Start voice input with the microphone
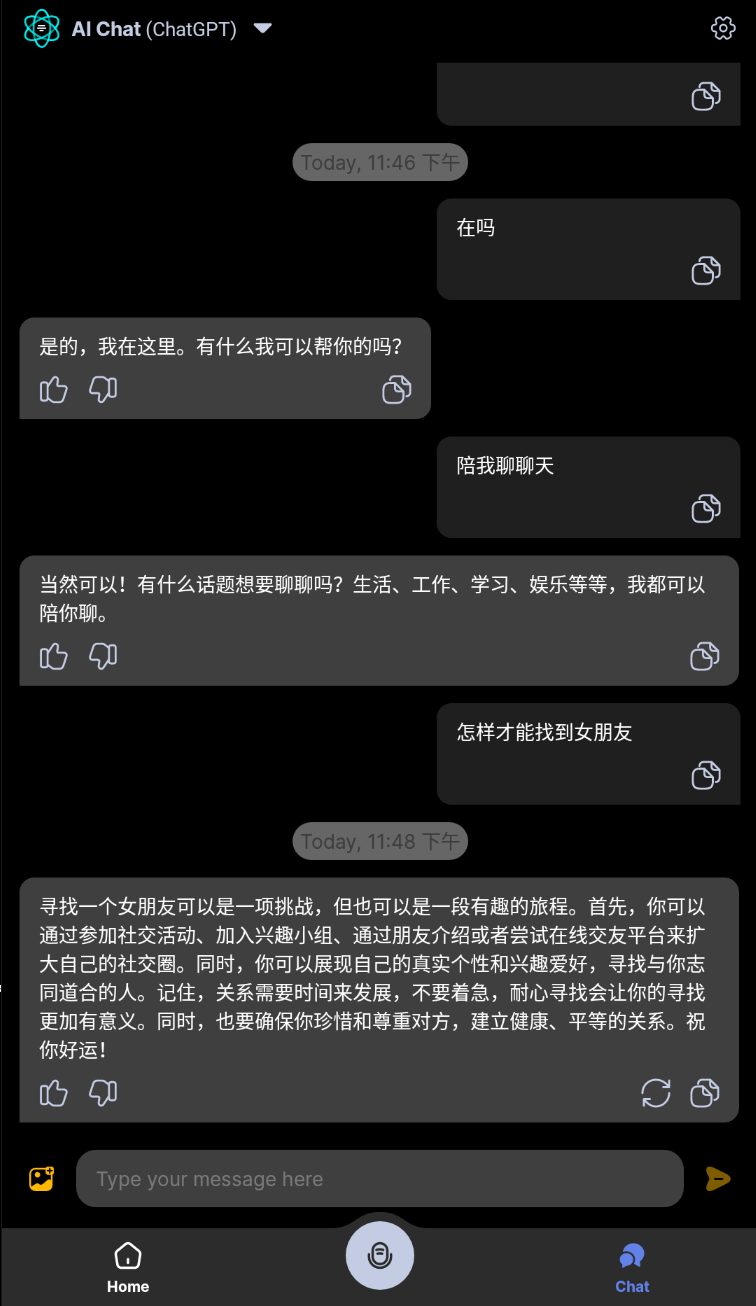 point(379,1254)
